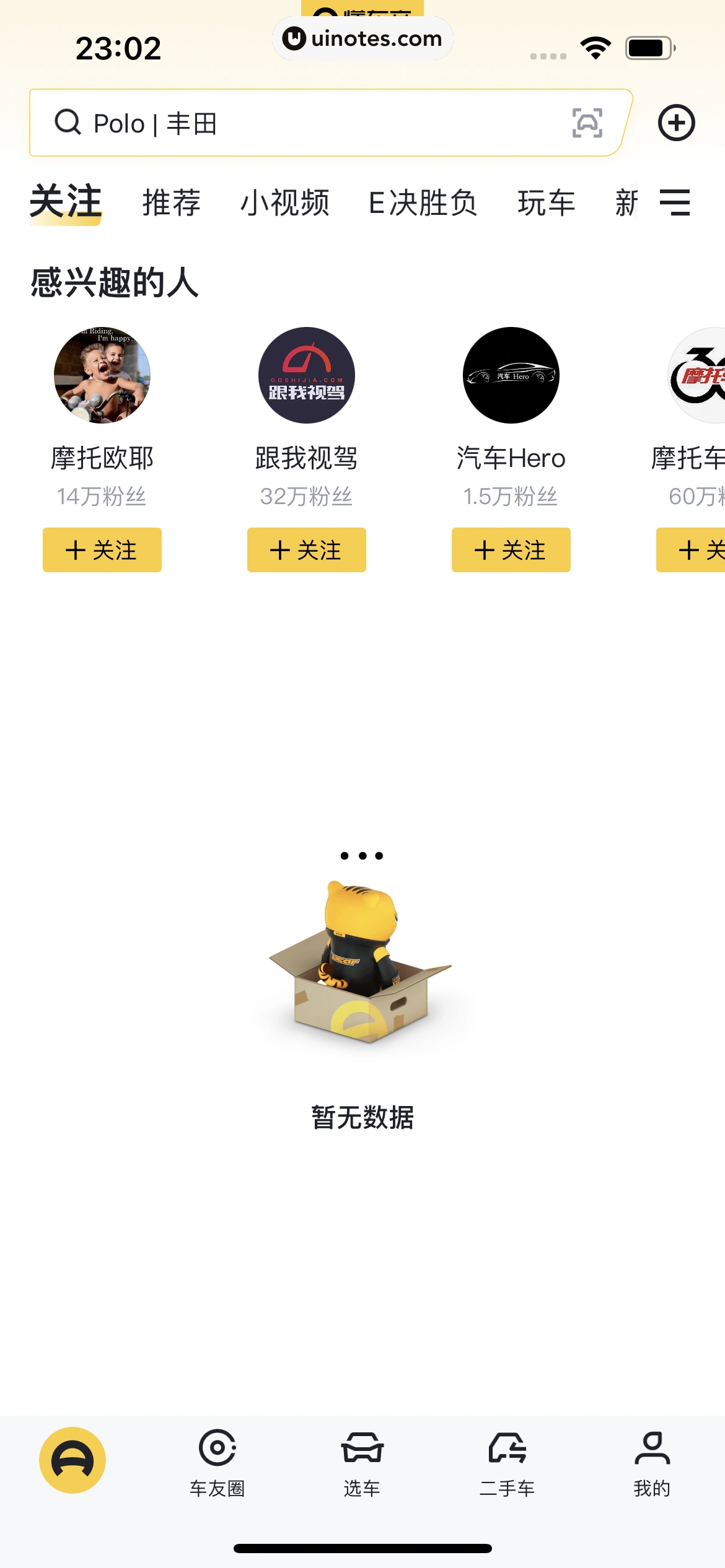The width and height of the screenshot is (725, 1568).
Task: Switch to the E决胜负 tab
Action: click(x=423, y=203)
